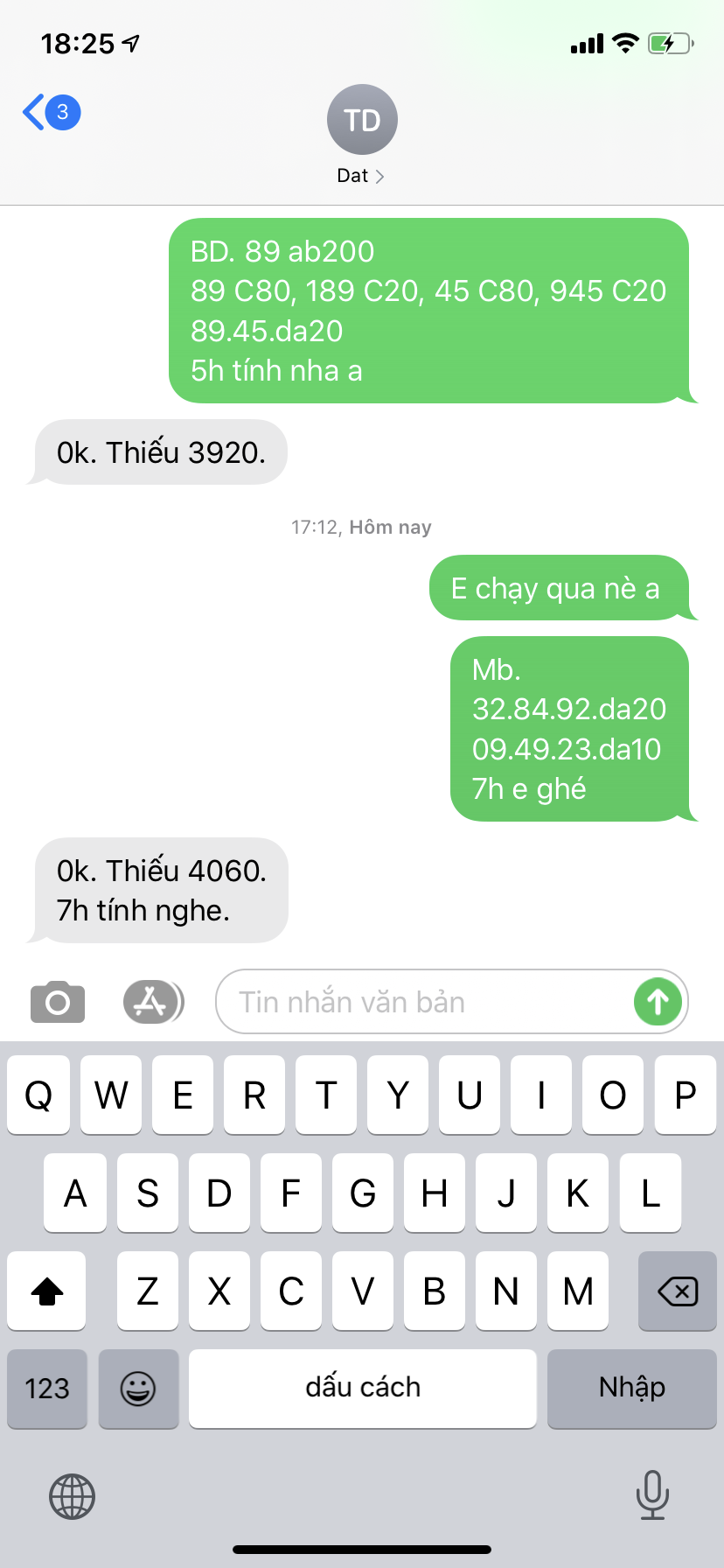Open the App Store apps drawer

(x=153, y=1002)
